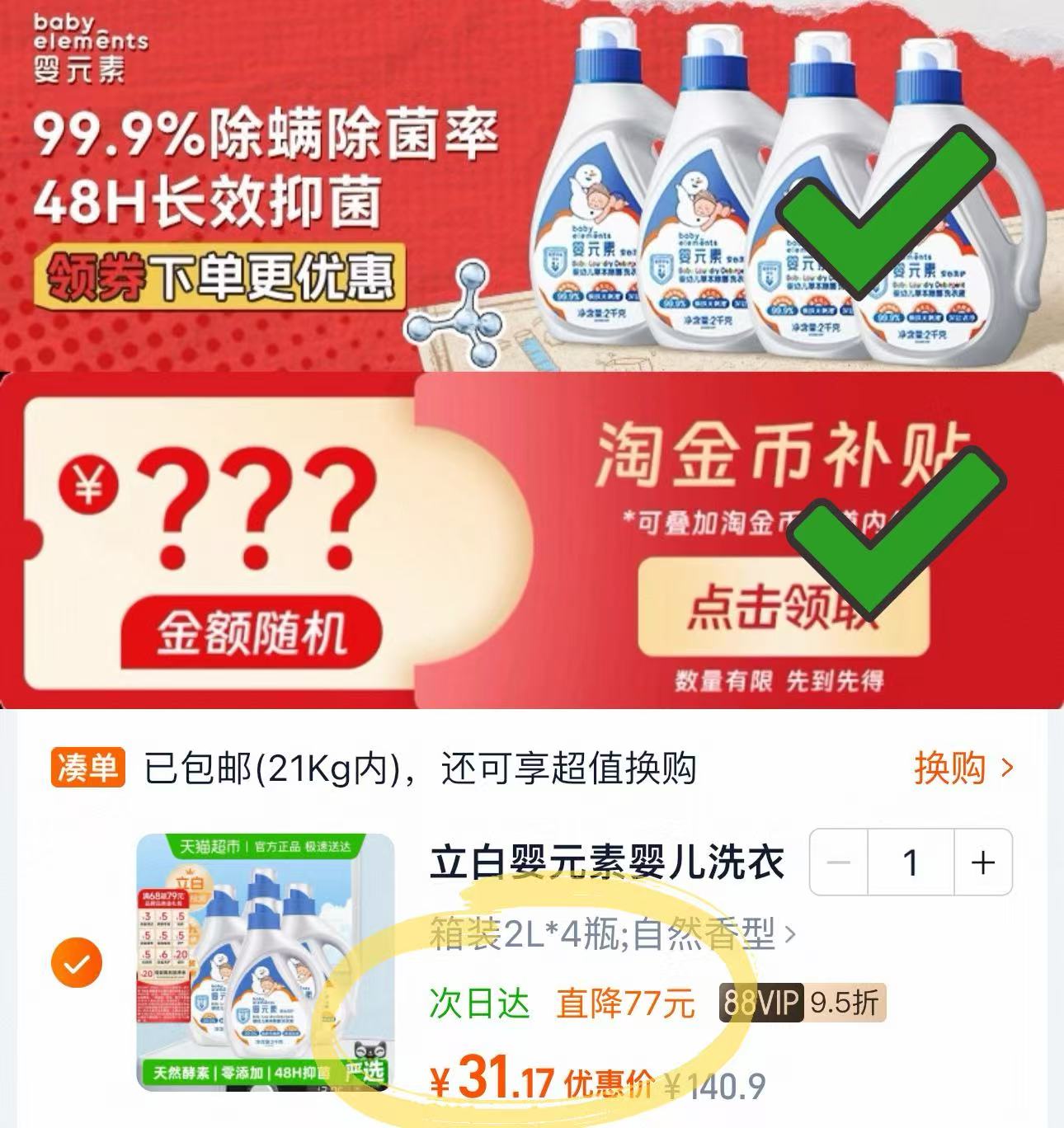Click the product bottle thumbnail image
This screenshot has width=1064, height=1128.
(x=260, y=961)
